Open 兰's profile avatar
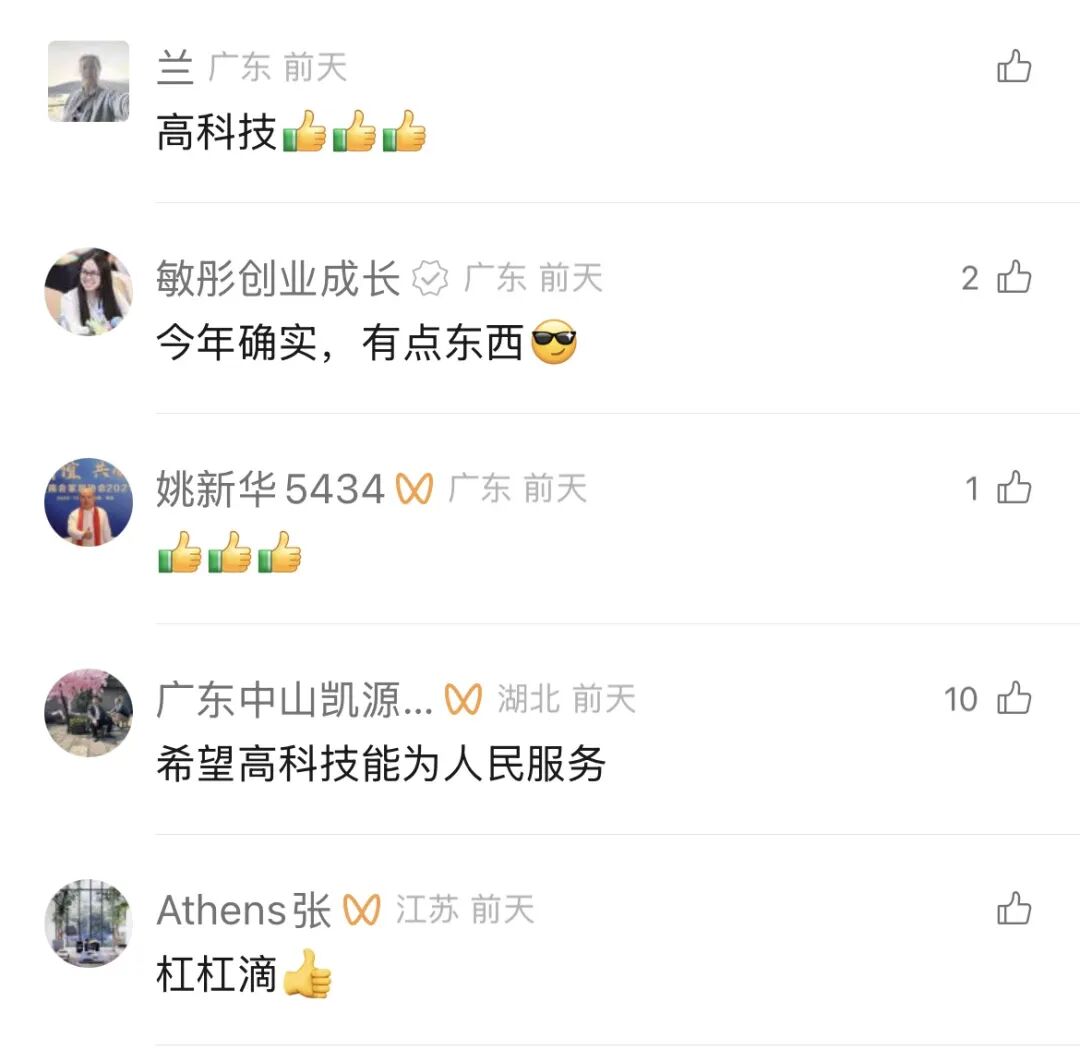The height and width of the screenshot is (1050, 1080). pos(88,81)
